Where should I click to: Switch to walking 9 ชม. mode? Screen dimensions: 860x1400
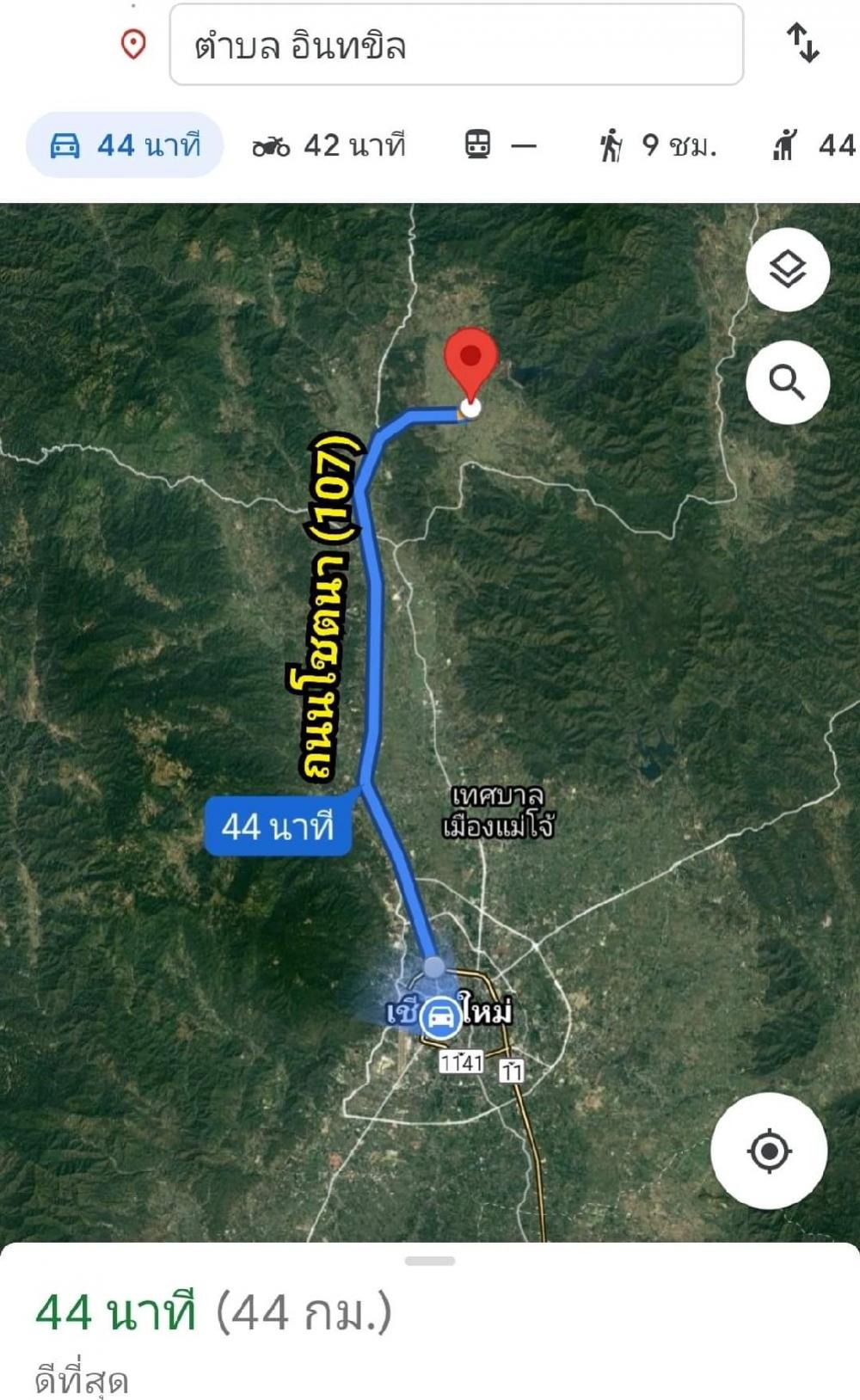(x=658, y=145)
